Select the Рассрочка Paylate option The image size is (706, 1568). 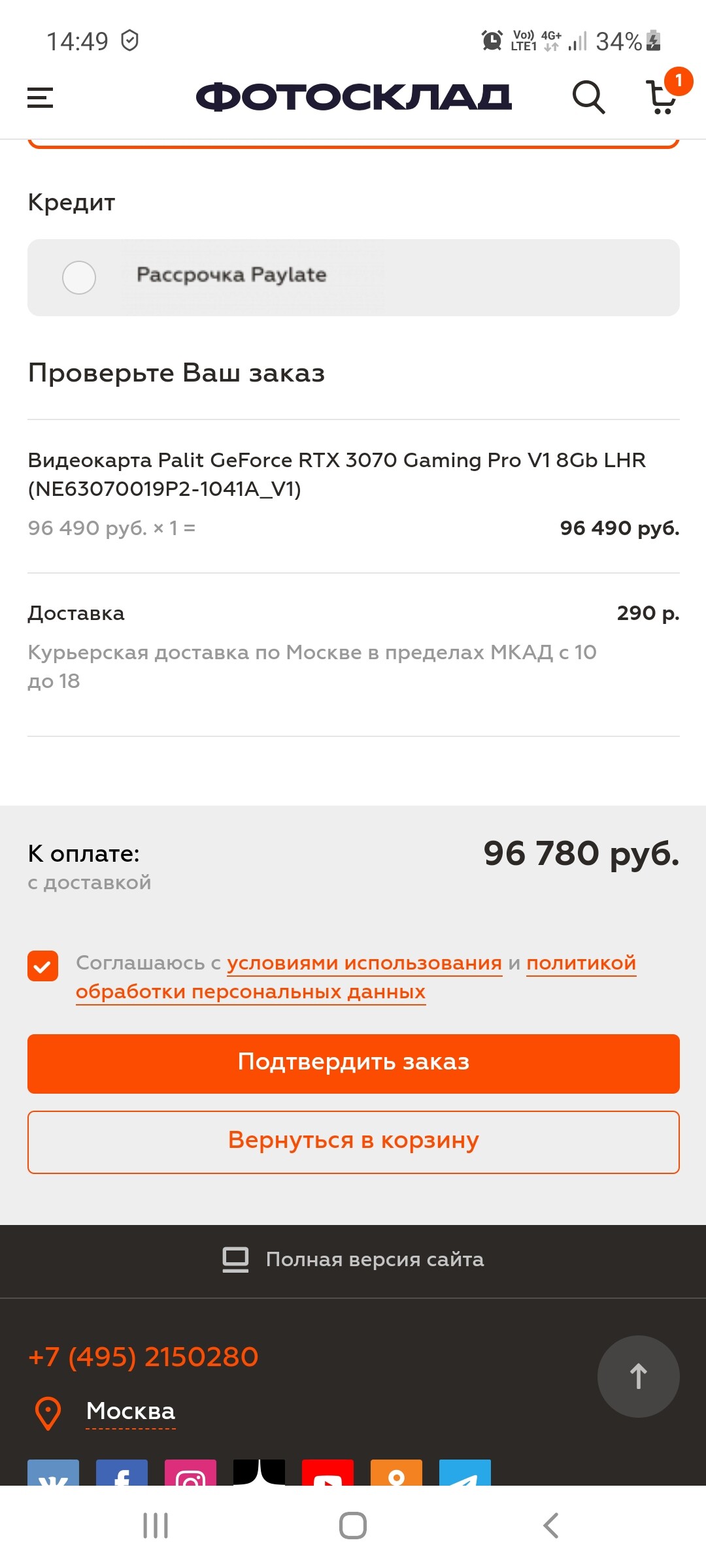354,278
